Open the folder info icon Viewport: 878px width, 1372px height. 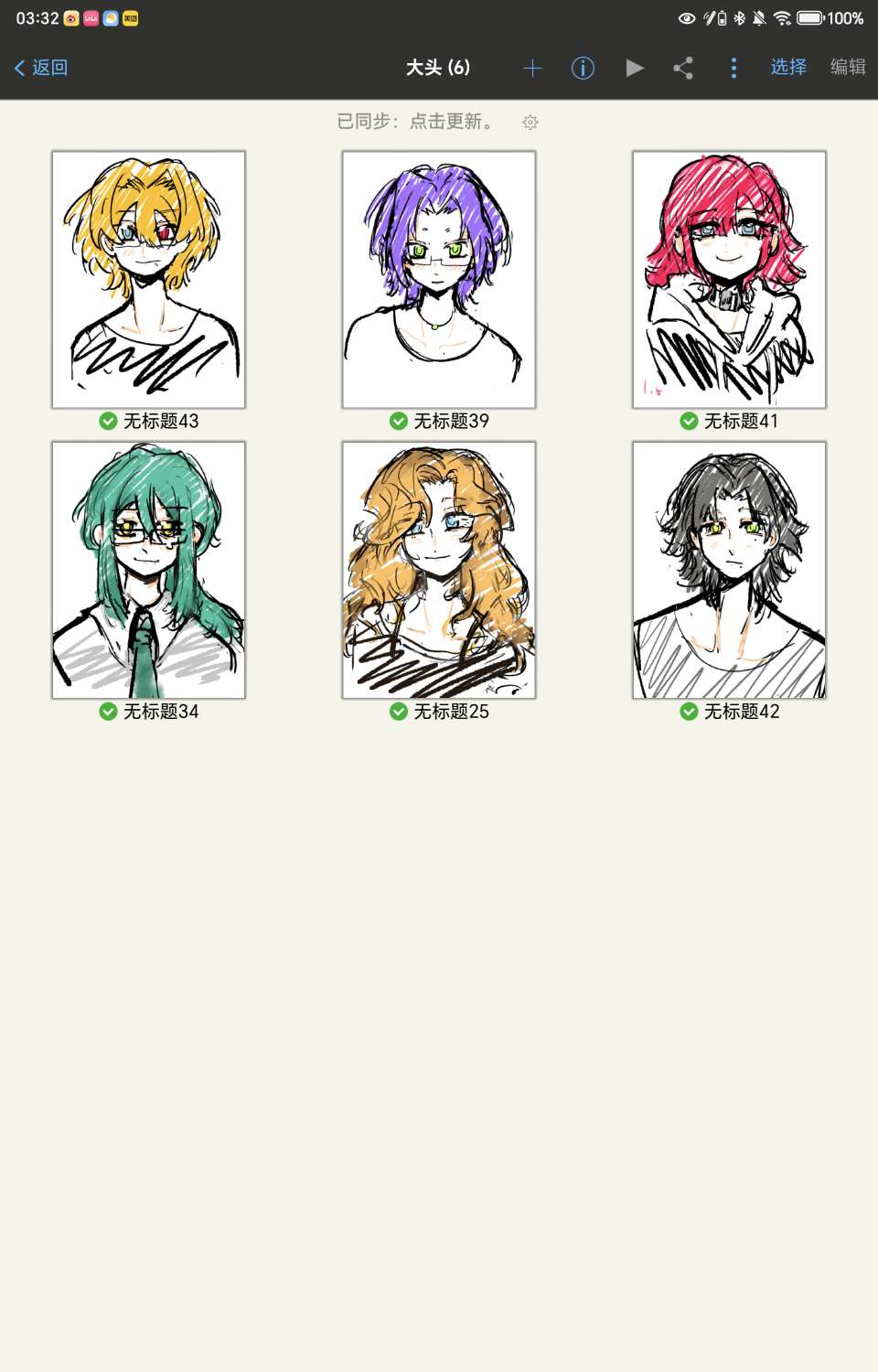click(583, 68)
